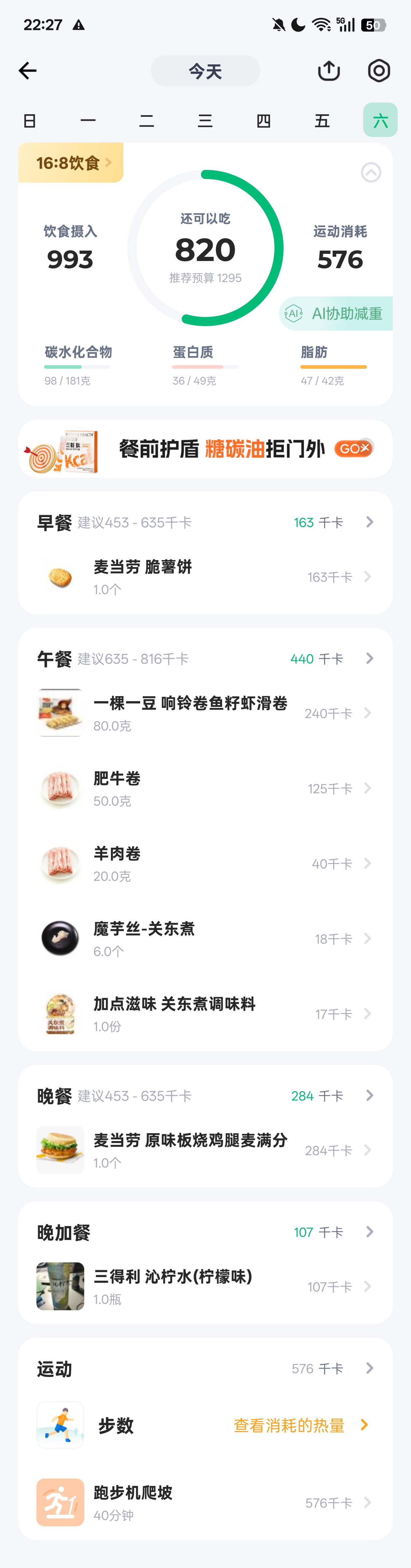This screenshot has width=411, height=1568.
Task: Open the settings icon at top right
Action: (379, 71)
